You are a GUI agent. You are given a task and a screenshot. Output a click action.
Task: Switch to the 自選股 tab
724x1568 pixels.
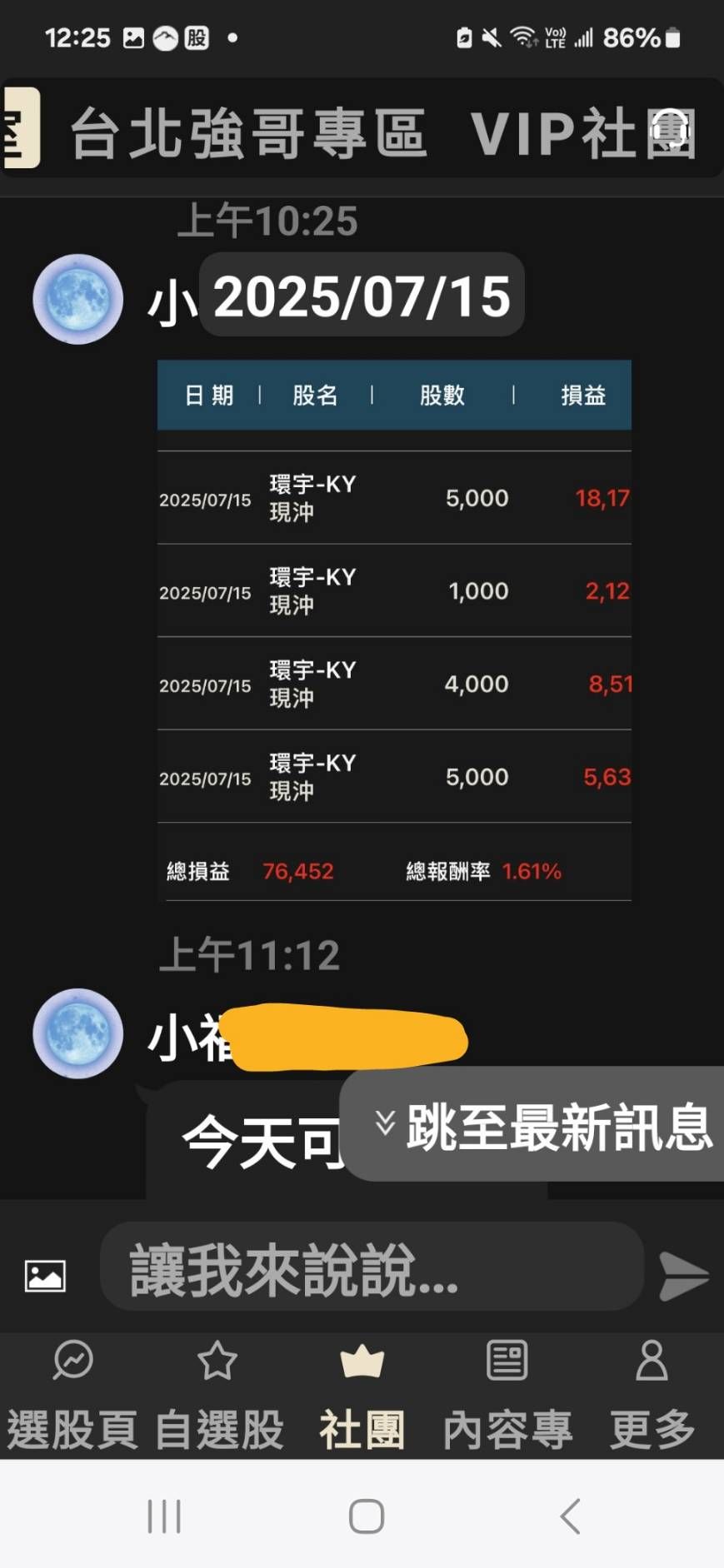(218, 1395)
